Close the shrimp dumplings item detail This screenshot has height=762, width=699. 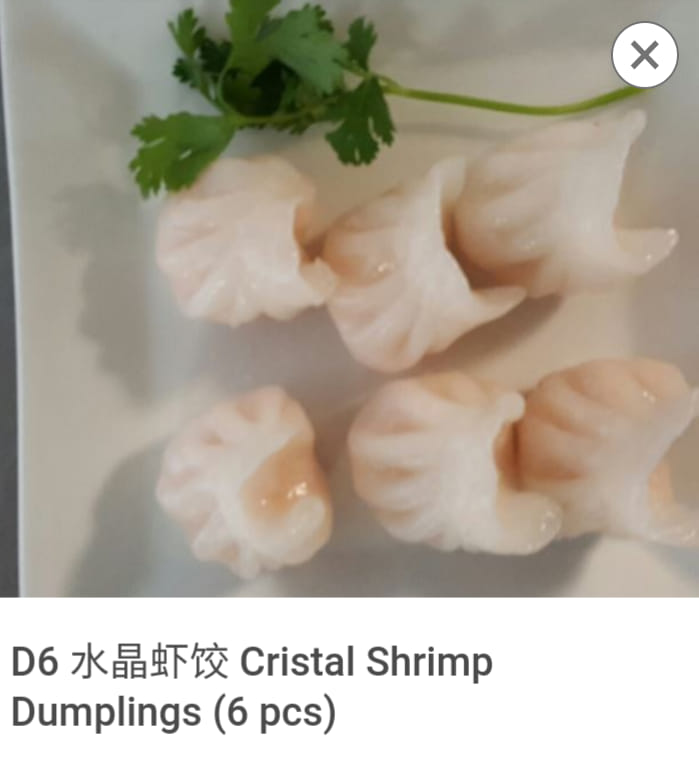click(644, 55)
